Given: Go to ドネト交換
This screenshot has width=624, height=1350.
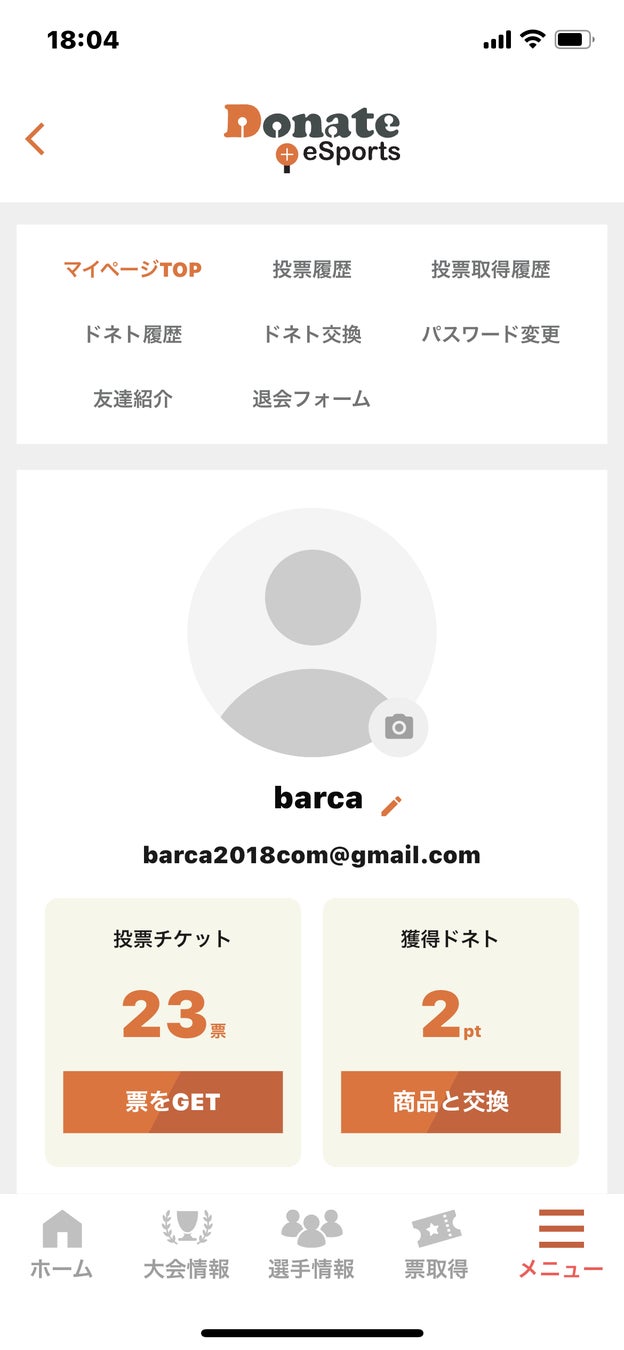Looking at the screenshot, I should pyautogui.click(x=312, y=334).
